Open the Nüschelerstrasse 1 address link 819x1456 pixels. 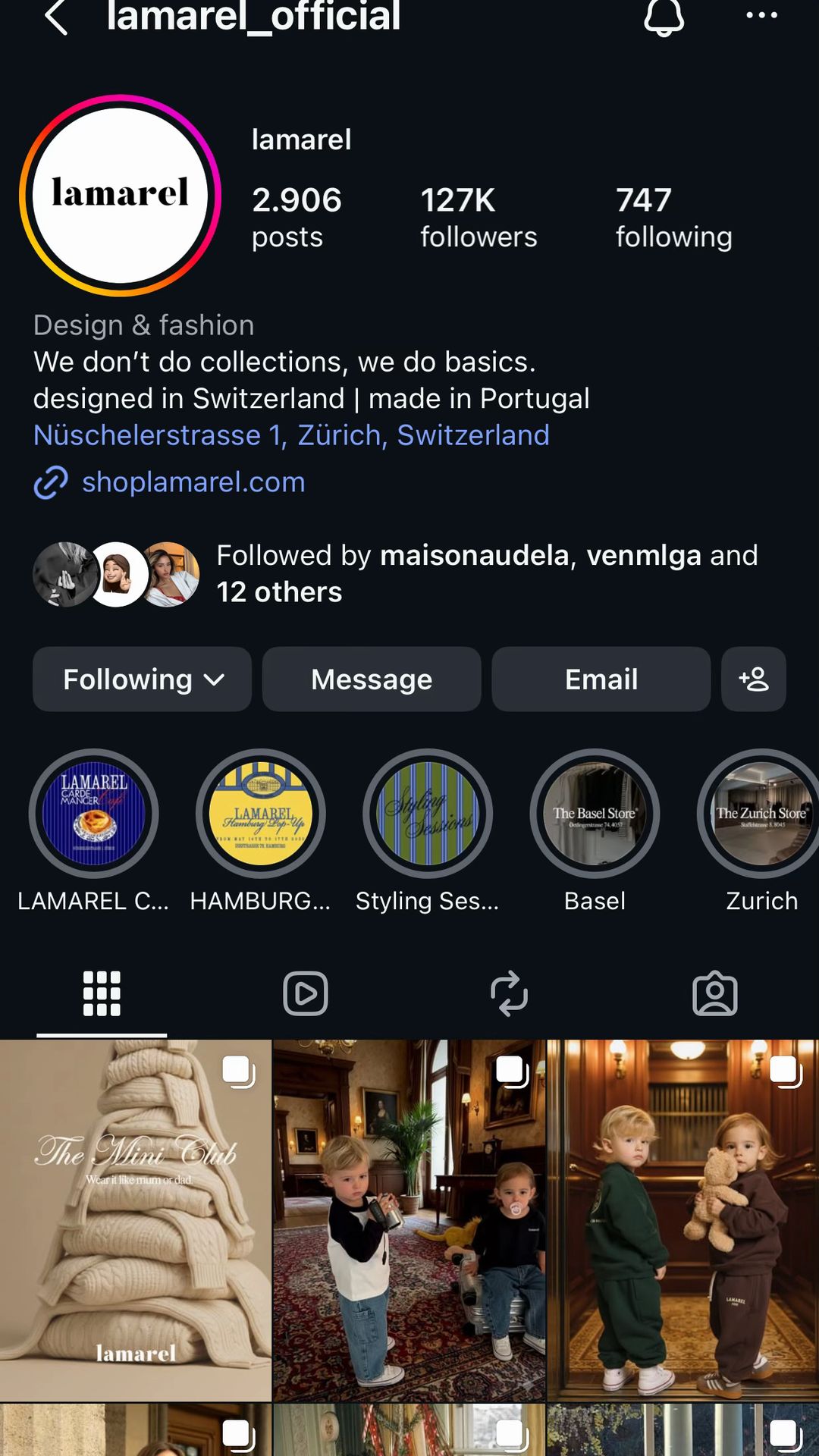click(x=291, y=435)
